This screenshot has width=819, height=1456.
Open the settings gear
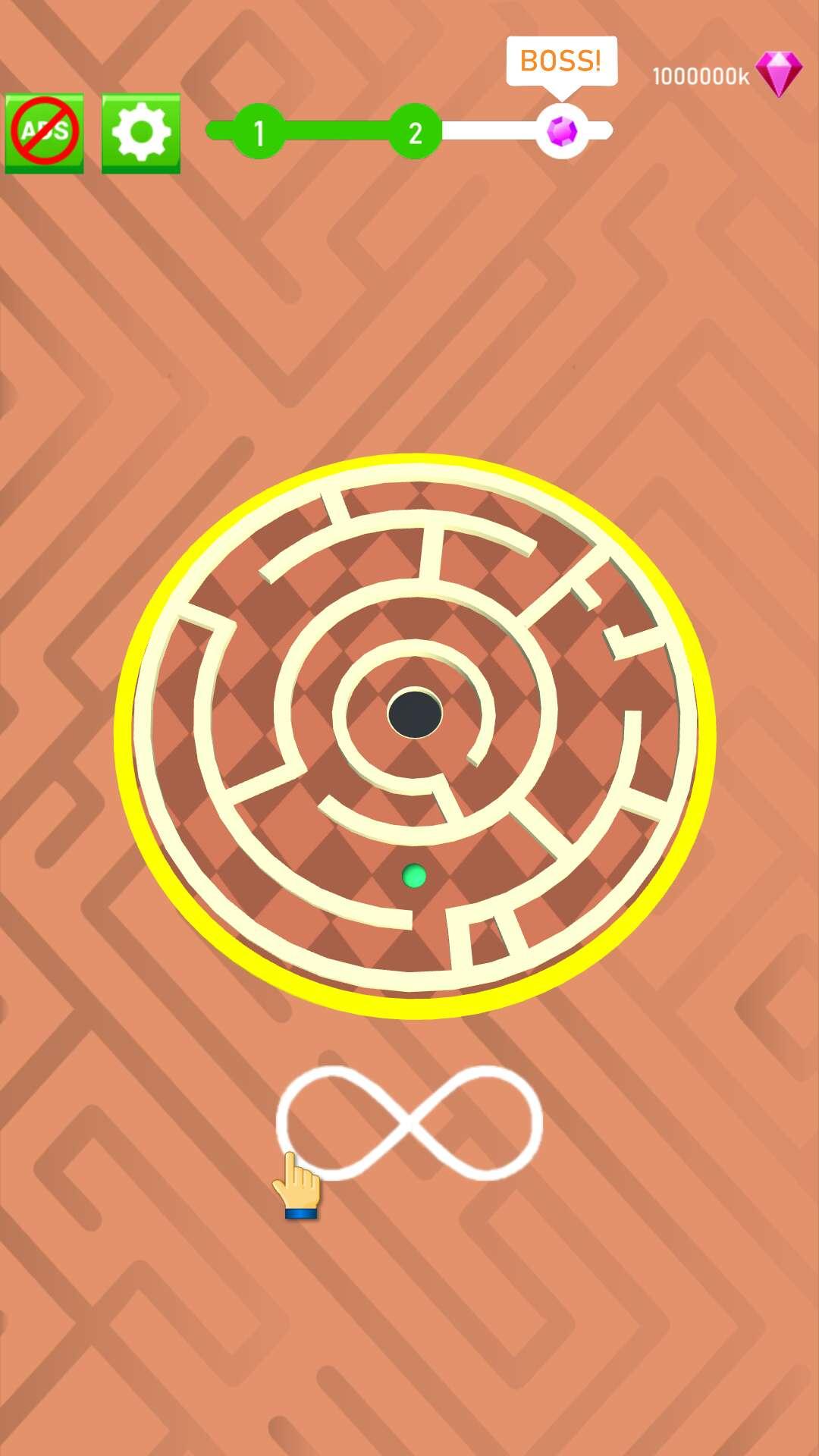(141, 133)
